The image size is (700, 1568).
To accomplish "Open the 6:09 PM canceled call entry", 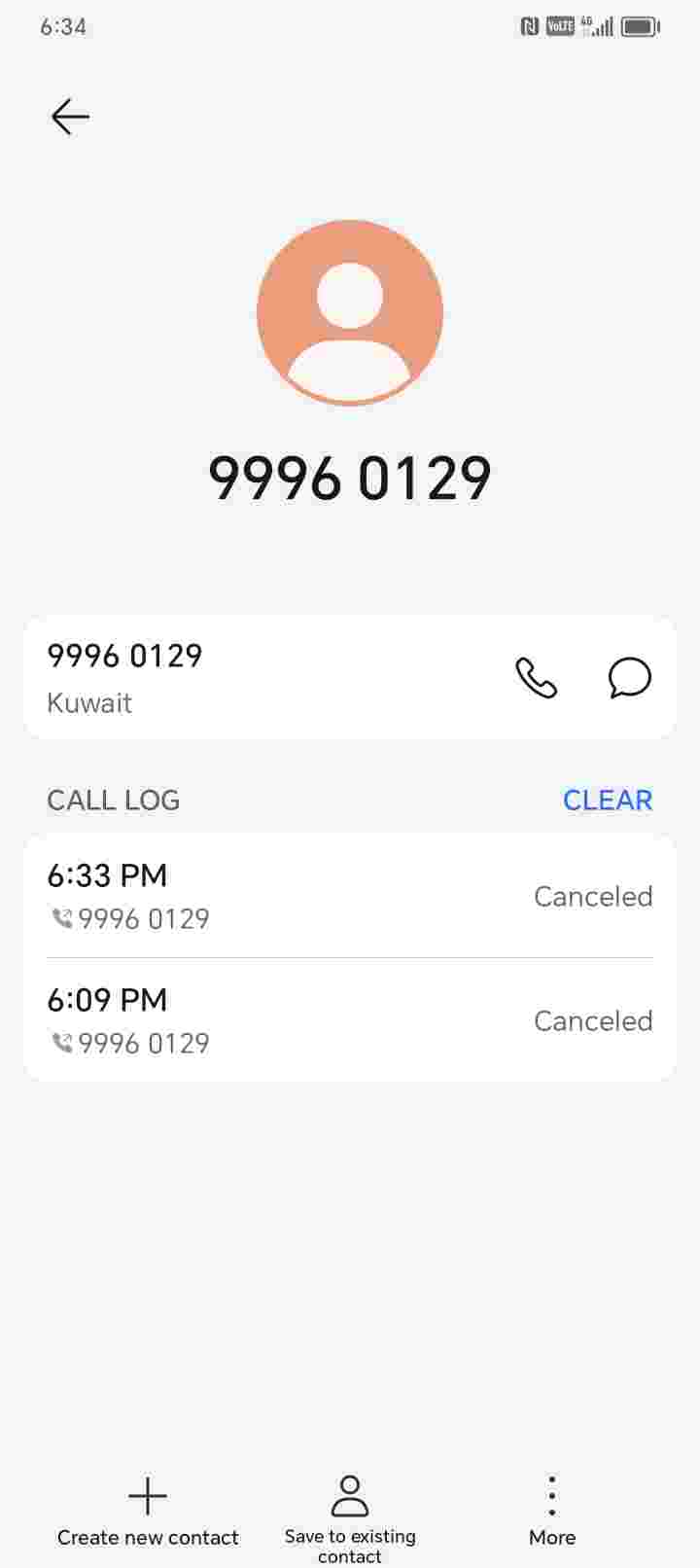I will pos(350,1020).
